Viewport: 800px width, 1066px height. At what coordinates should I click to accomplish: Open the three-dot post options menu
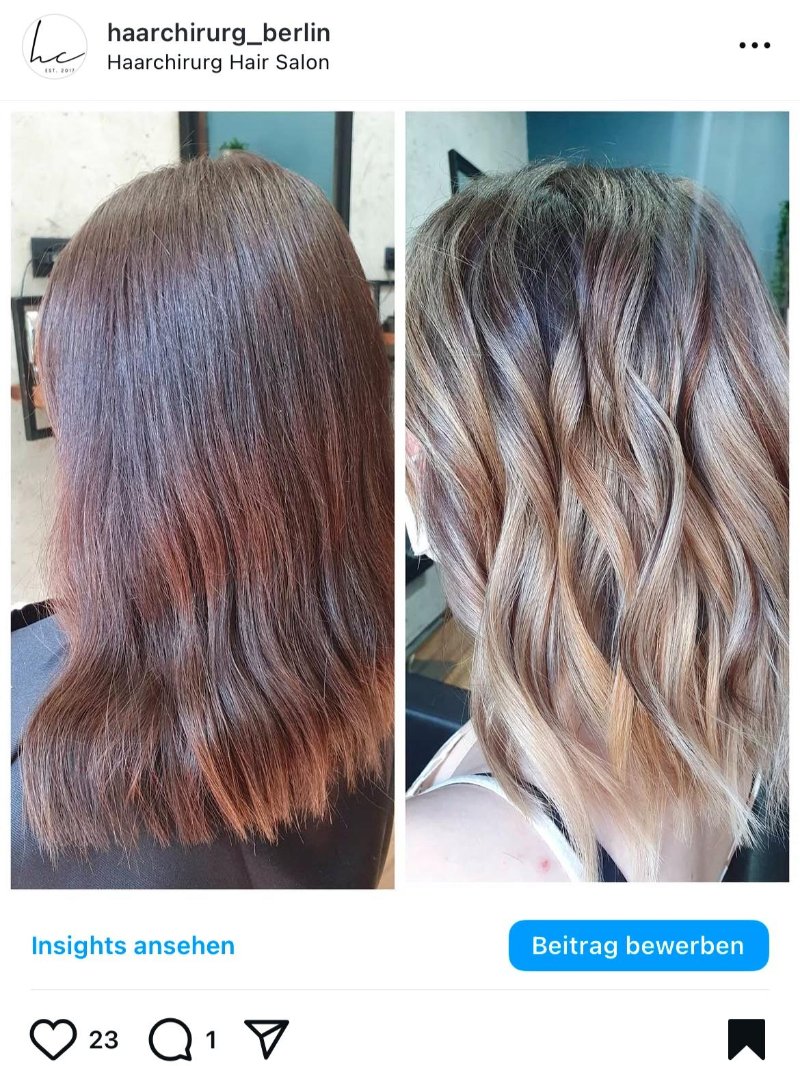(754, 46)
